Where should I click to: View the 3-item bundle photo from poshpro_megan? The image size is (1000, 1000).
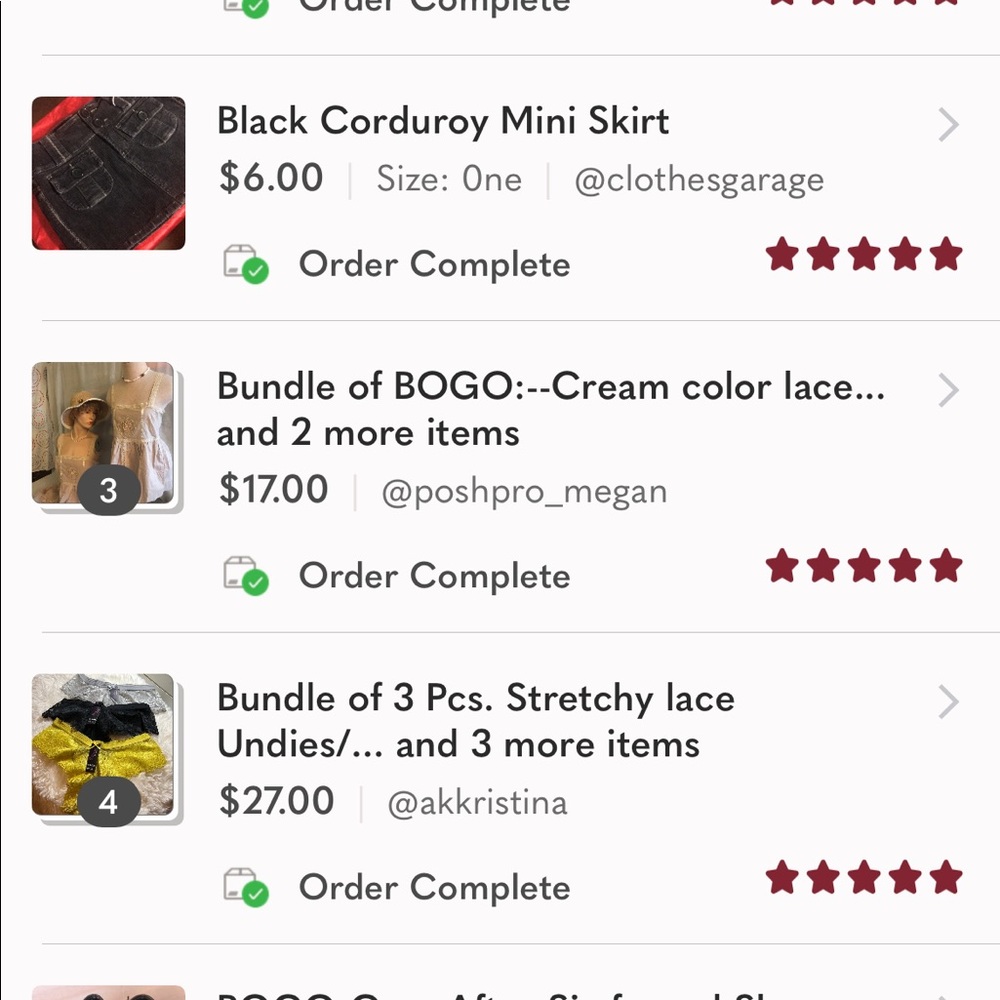point(104,434)
